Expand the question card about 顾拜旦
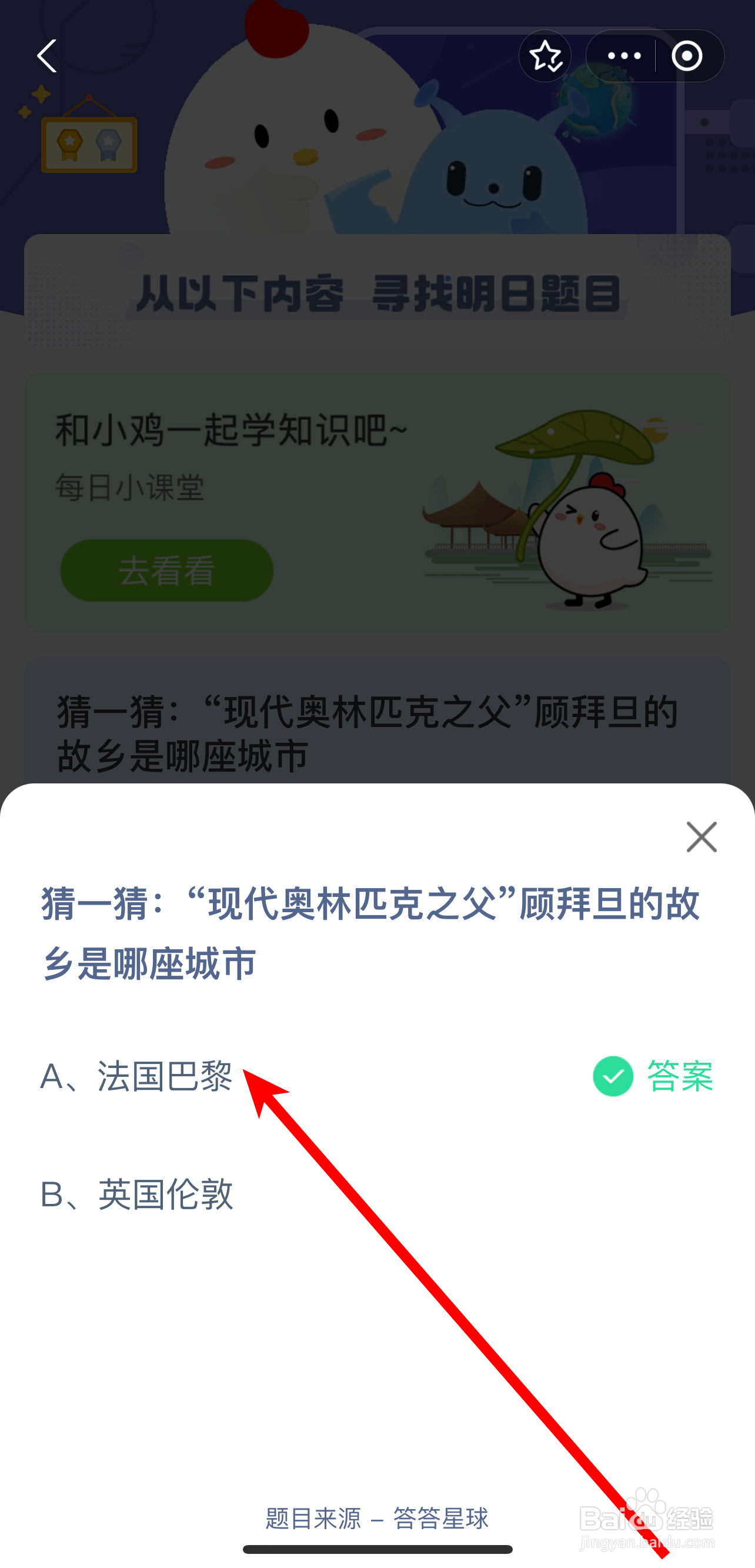The image size is (755, 1568). pos(365,736)
